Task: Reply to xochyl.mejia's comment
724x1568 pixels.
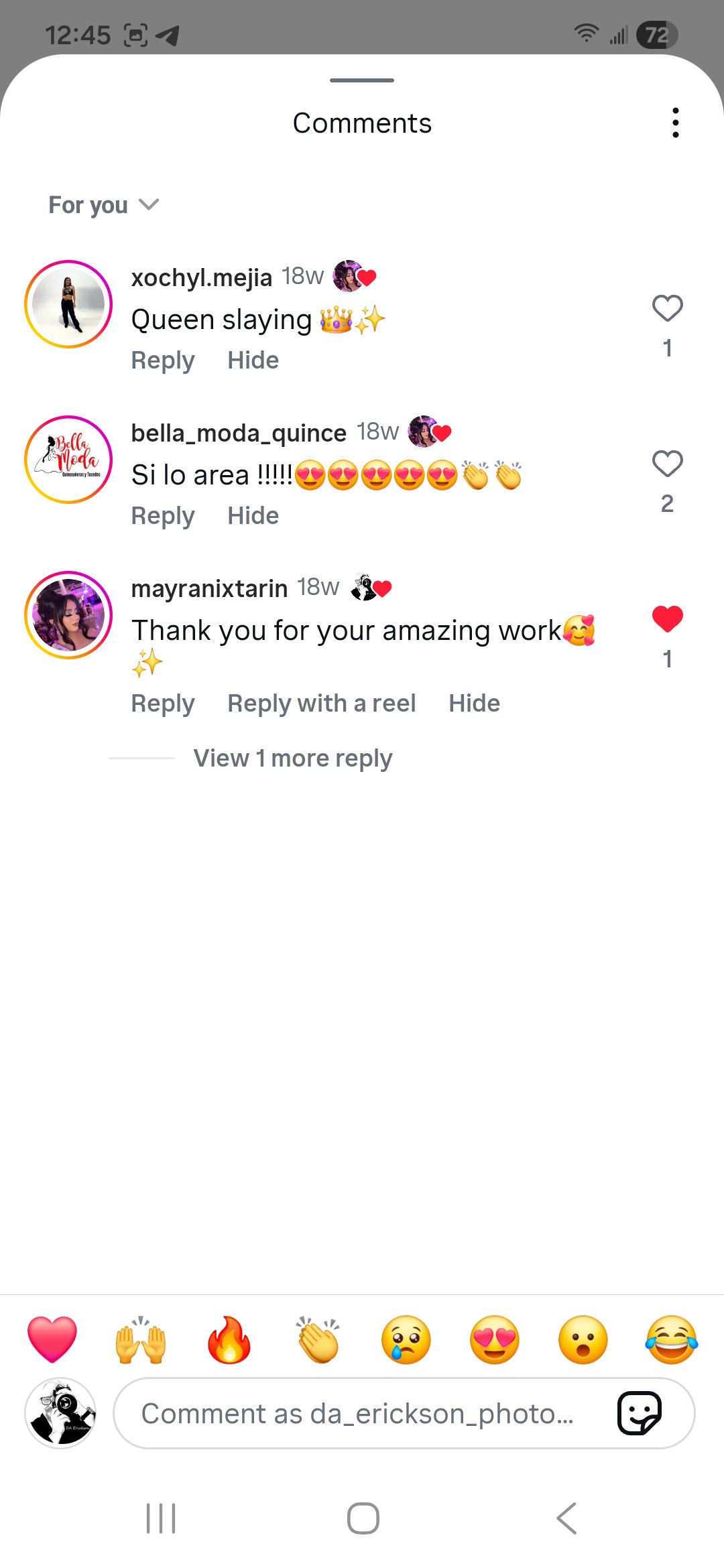Action: click(163, 361)
